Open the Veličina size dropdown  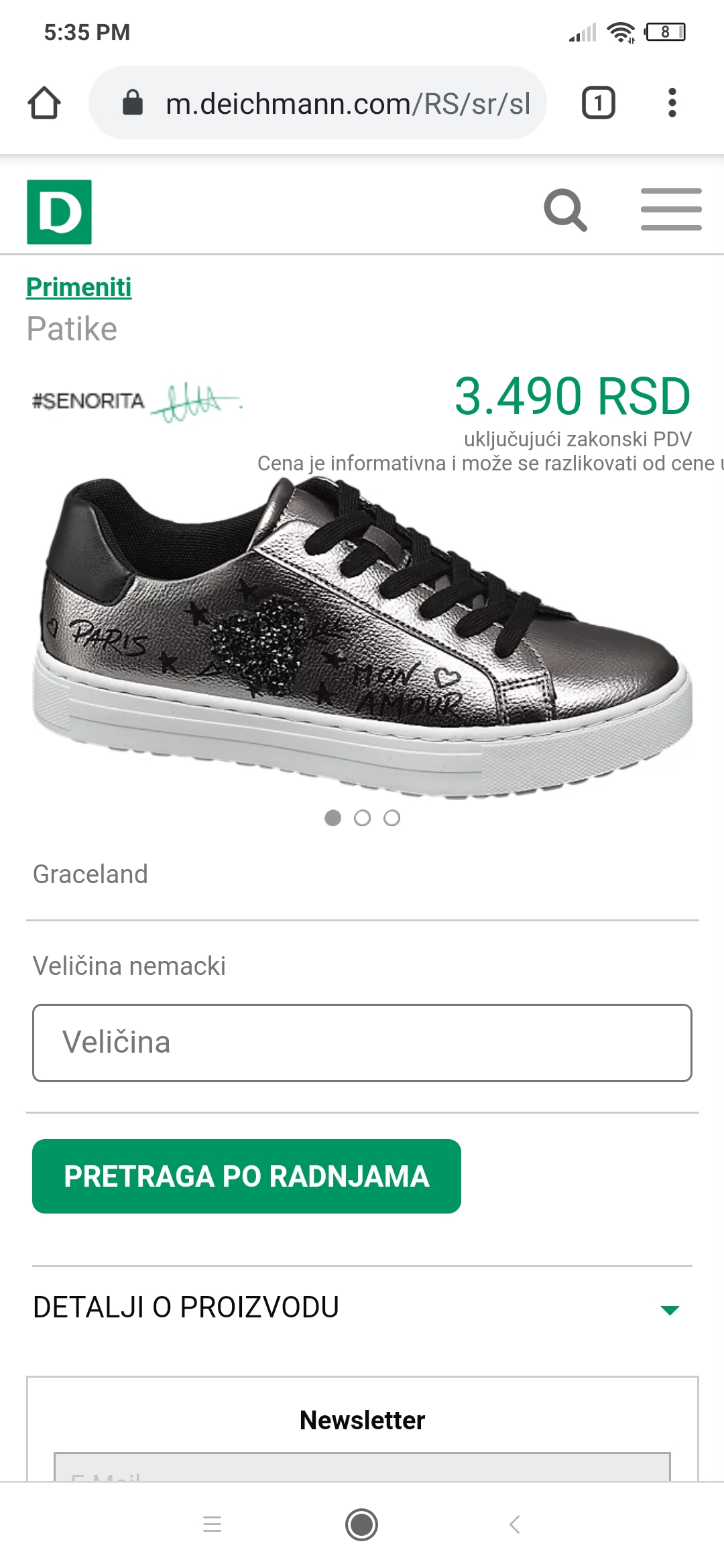[362, 1043]
